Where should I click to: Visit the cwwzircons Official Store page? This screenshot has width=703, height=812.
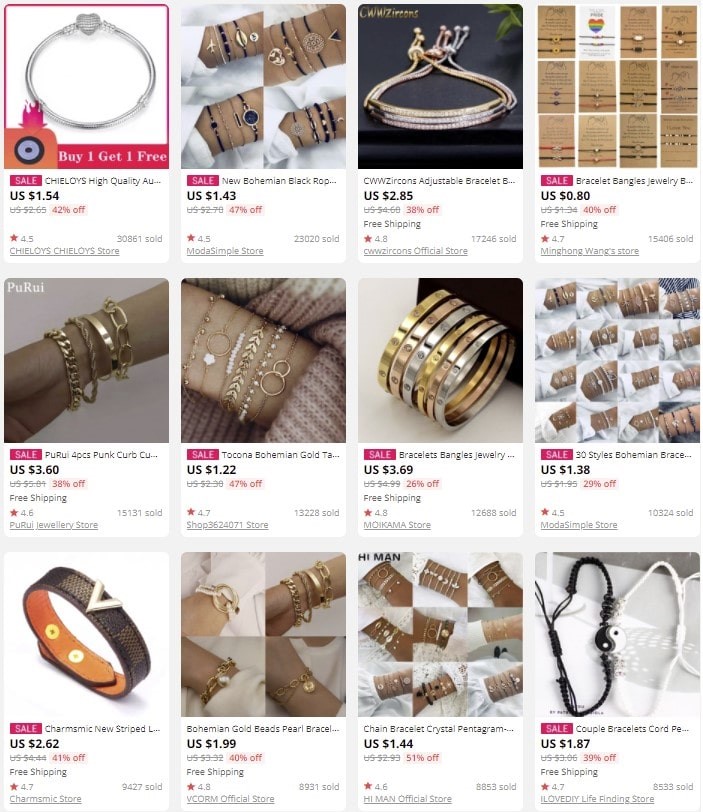[415, 251]
